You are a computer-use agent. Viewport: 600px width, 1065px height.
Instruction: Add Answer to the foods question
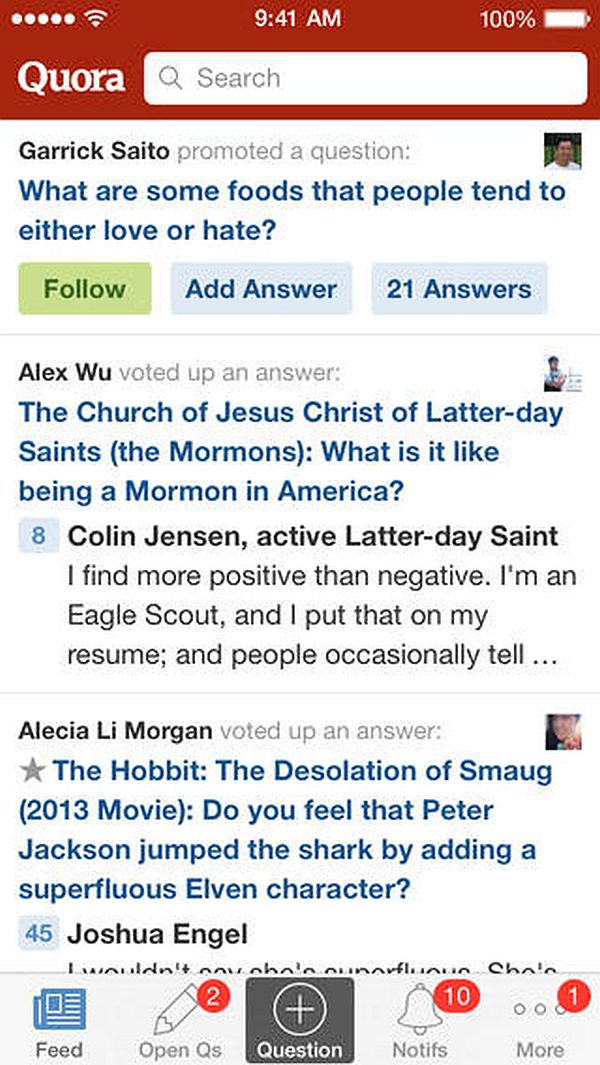(261, 289)
